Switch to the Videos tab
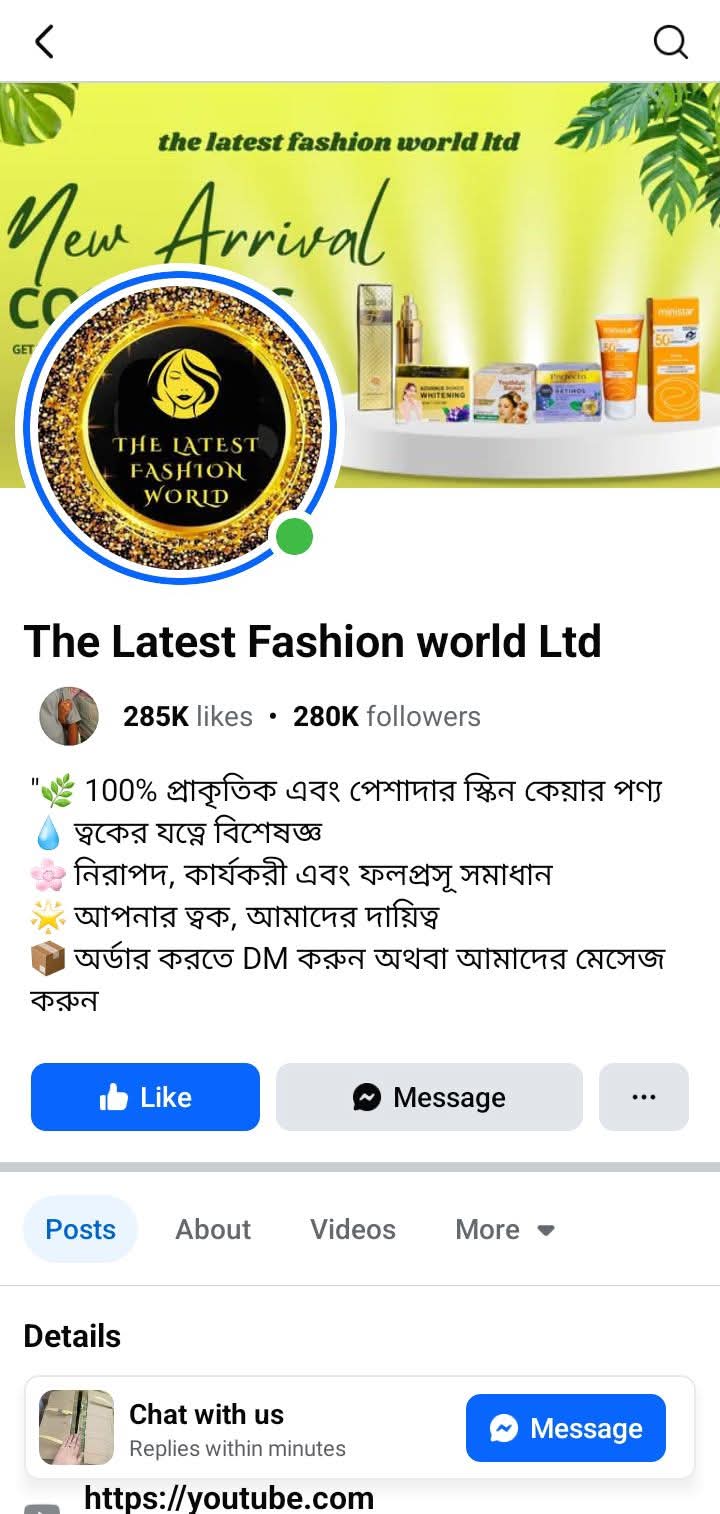 353,1229
